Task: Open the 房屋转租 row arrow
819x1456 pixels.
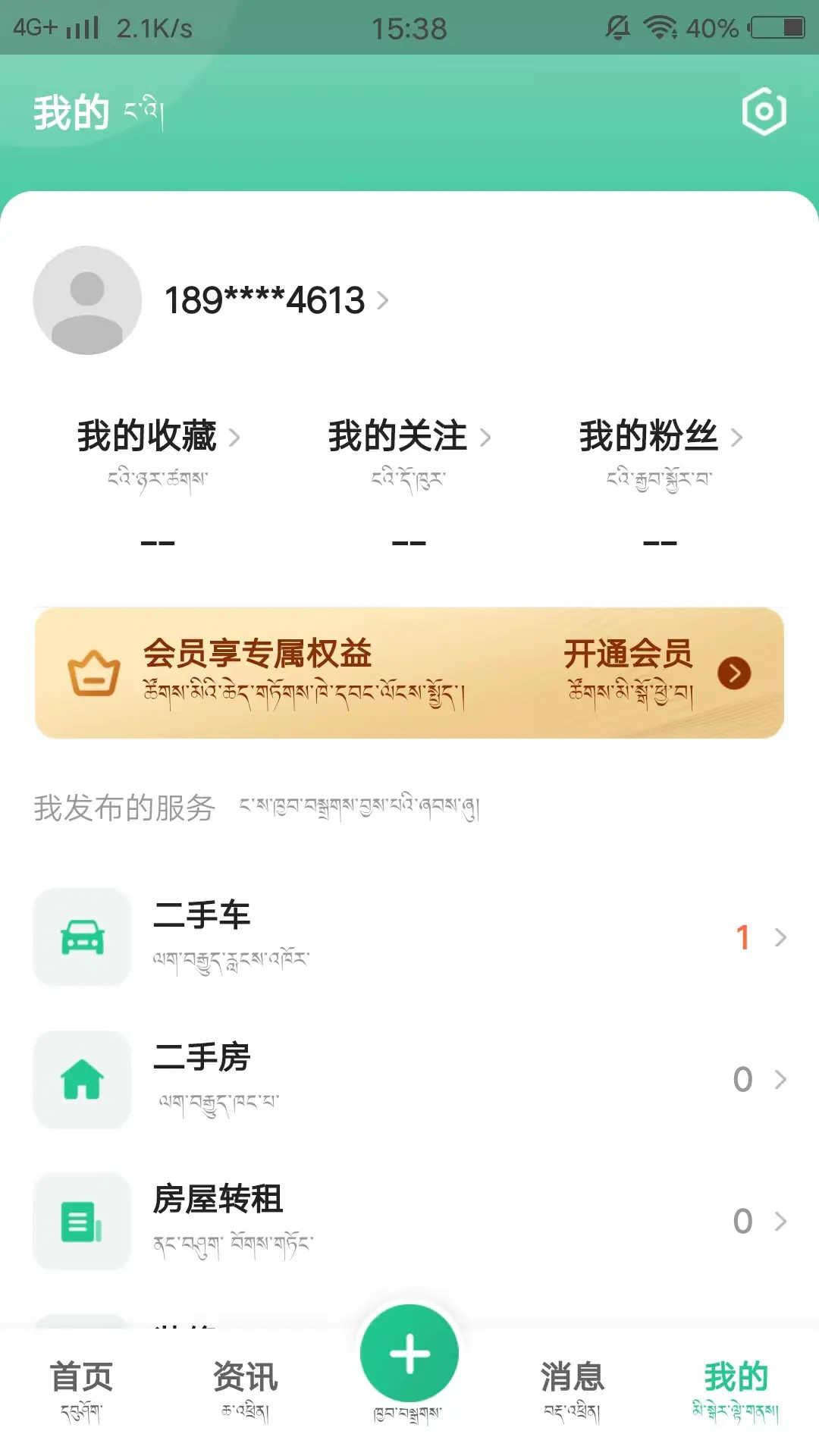Action: (781, 1222)
